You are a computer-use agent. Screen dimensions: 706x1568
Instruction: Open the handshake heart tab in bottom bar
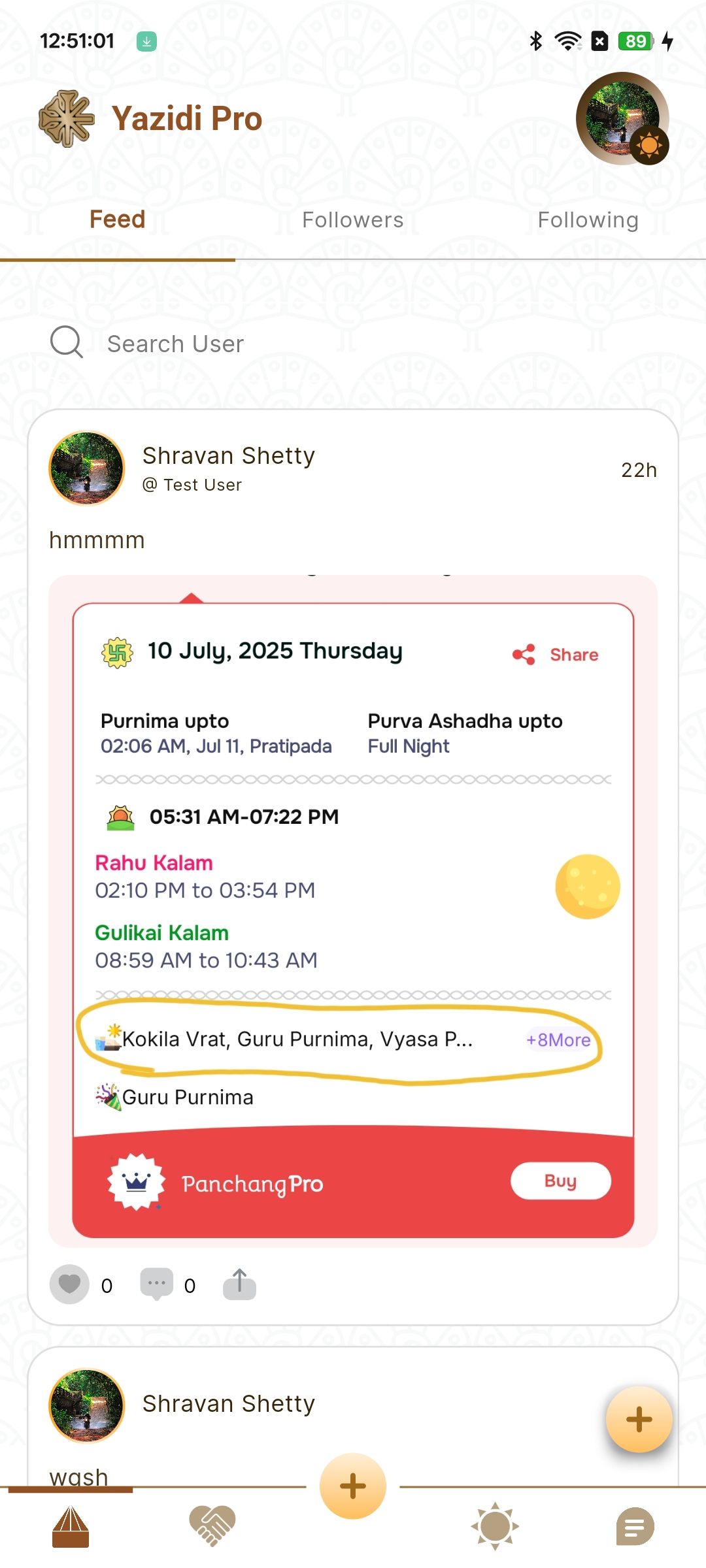coord(212,1526)
